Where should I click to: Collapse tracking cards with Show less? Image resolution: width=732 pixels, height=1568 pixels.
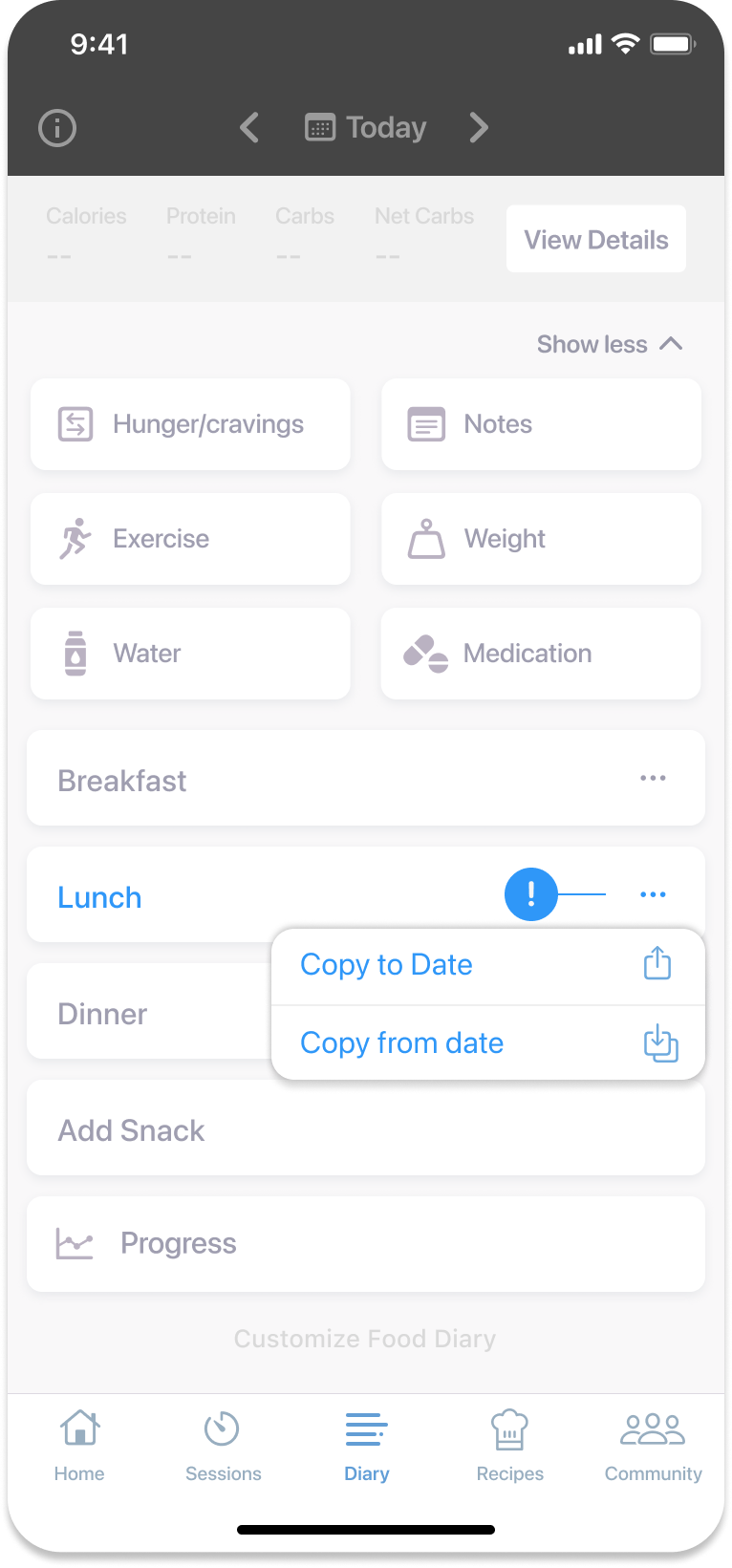(609, 344)
